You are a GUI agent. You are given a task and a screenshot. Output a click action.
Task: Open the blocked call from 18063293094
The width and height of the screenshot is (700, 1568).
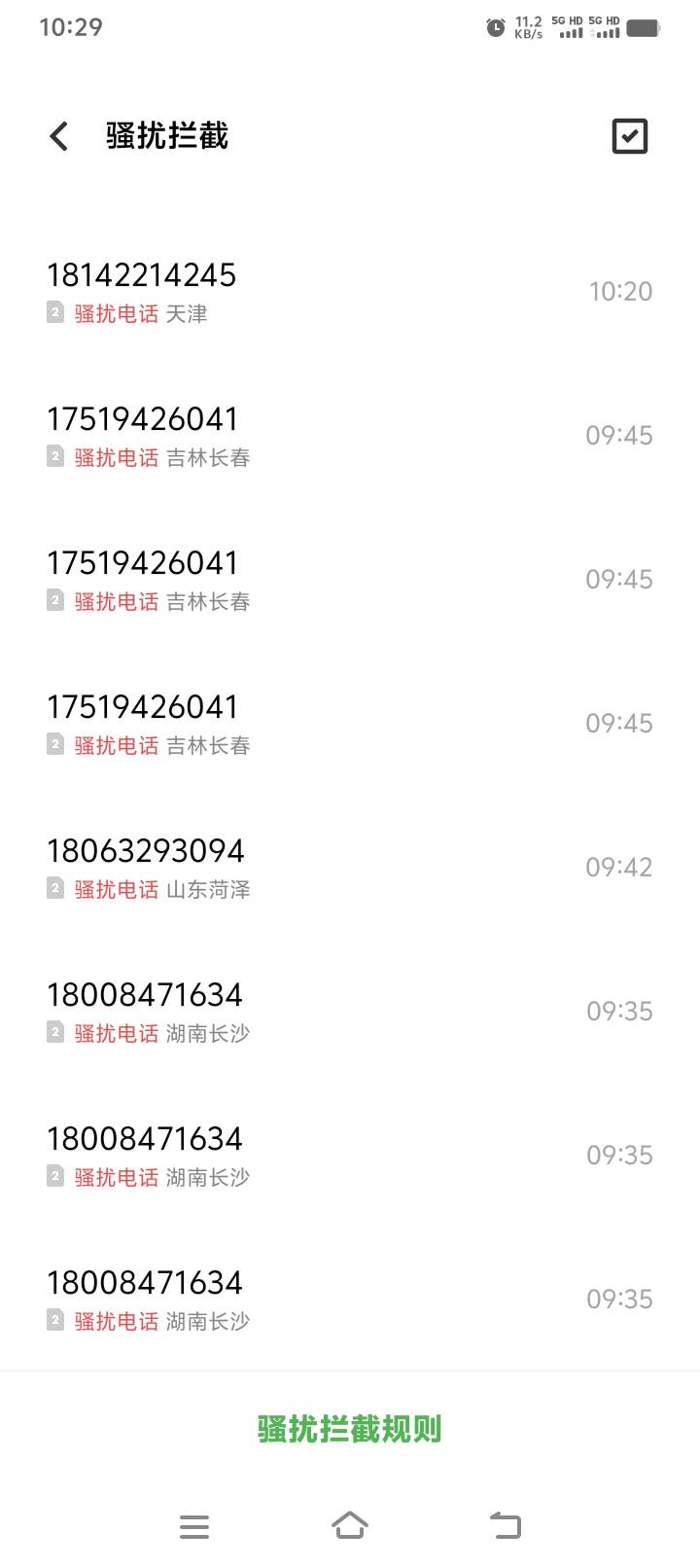(350, 868)
